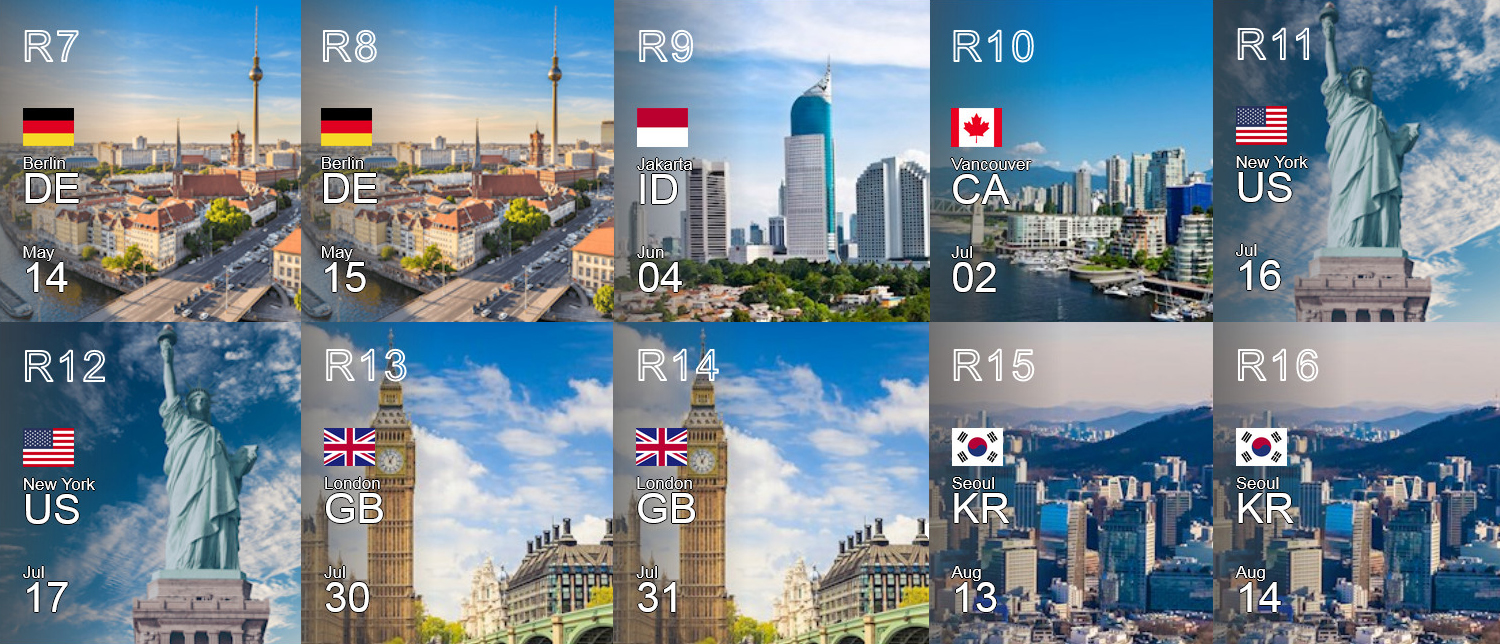The width and height of the screenshot is (1500, 644).
Task: Open the R12 New York Jul 17 card
Action: pyautogui.click(x=150, y=483)
